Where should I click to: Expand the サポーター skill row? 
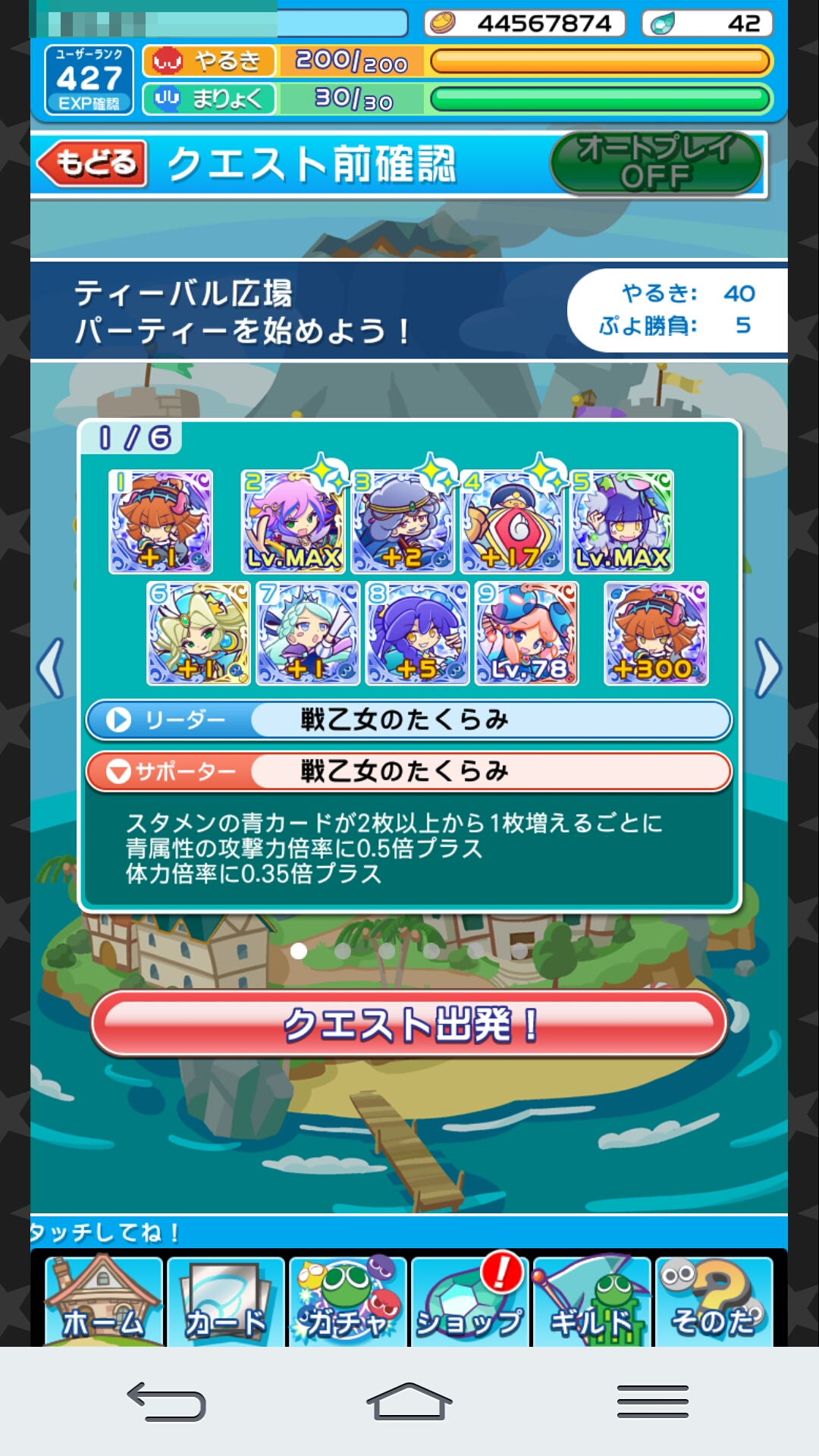[x=409, y=772]
